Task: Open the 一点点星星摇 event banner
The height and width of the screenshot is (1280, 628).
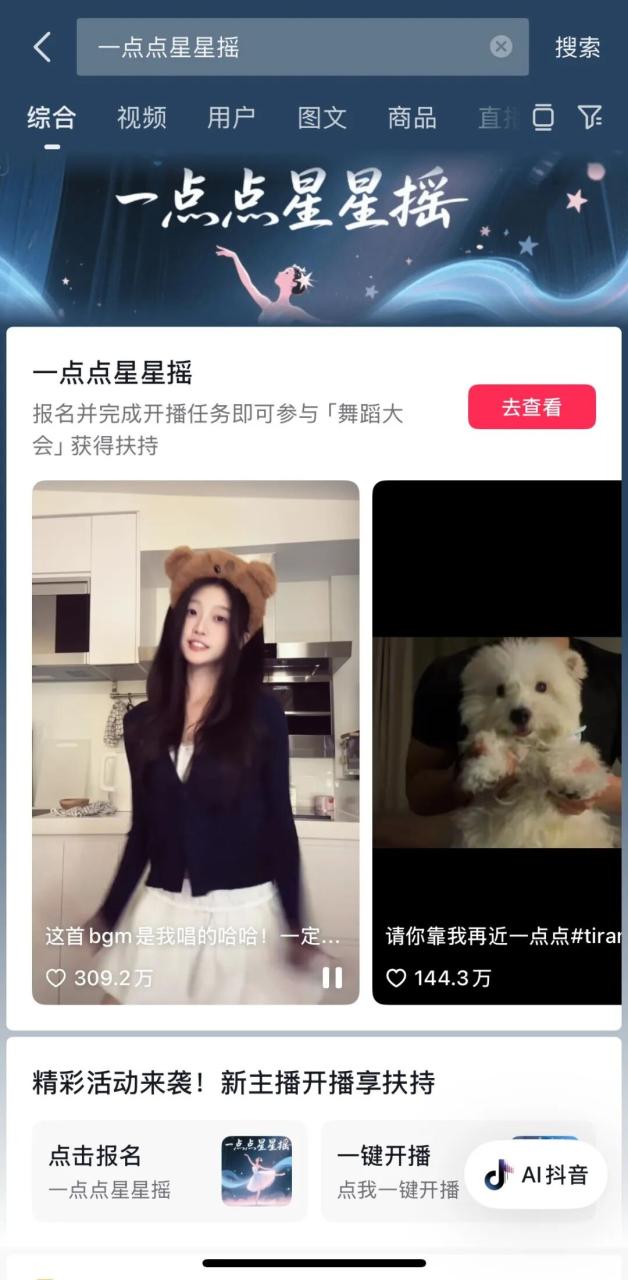Action: (x=314, y=240)
